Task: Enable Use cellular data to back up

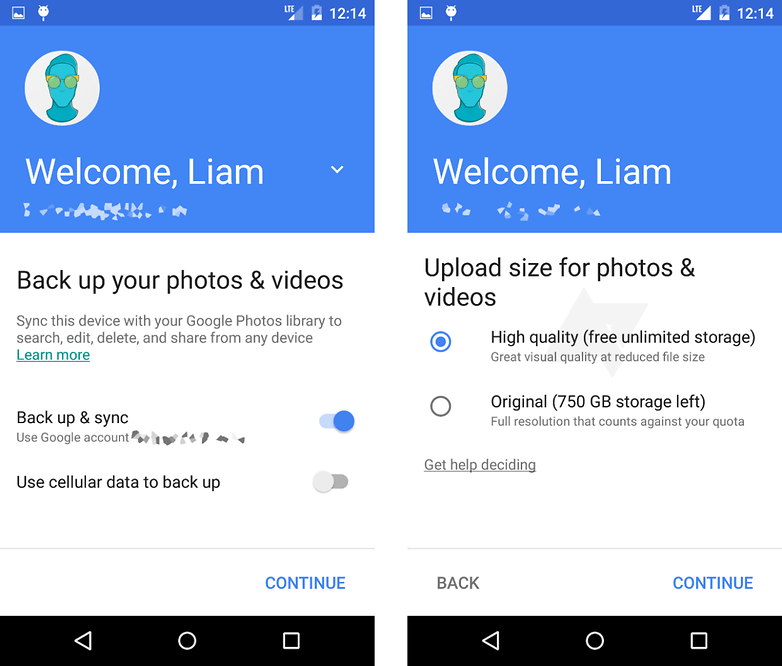Action: (331, 482)
